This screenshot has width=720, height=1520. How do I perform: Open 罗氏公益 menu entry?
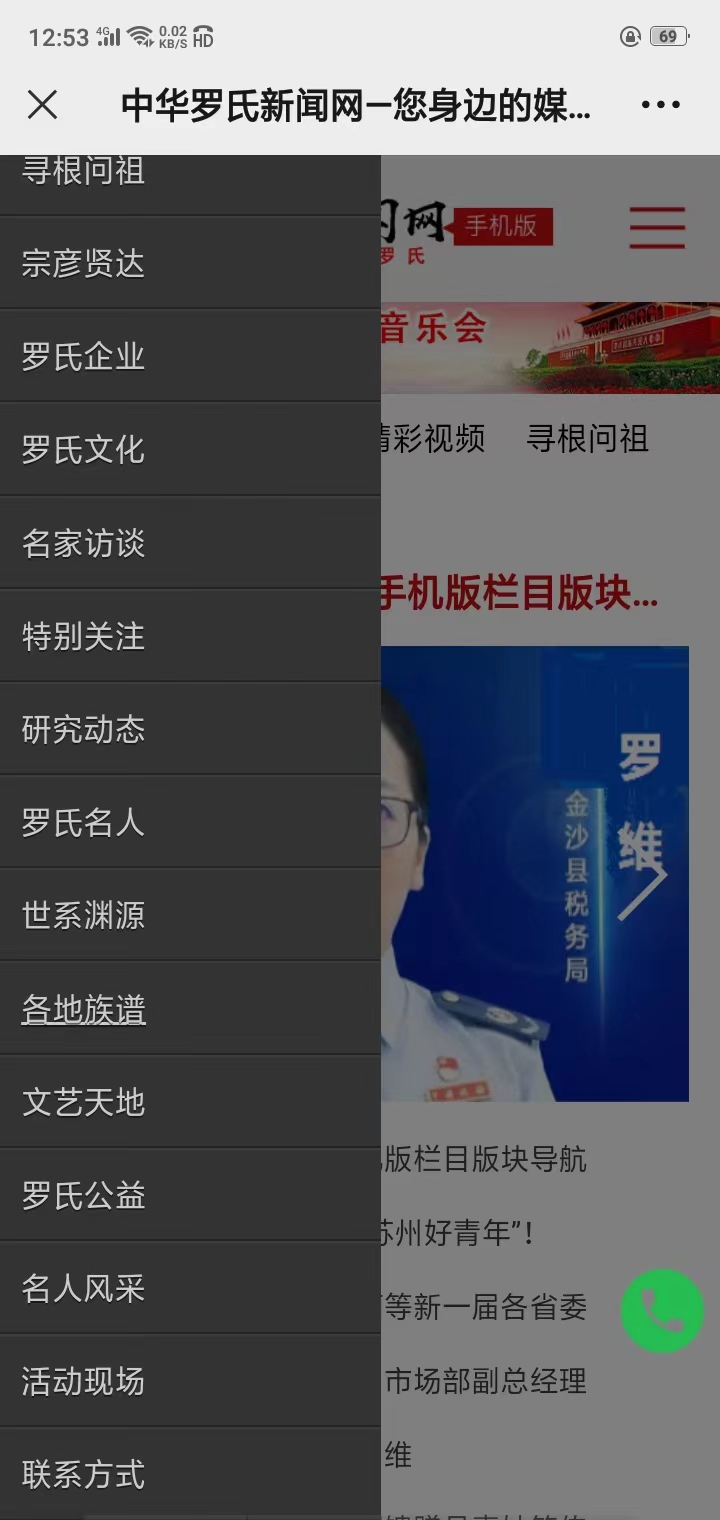click(x=84, y=1195)
